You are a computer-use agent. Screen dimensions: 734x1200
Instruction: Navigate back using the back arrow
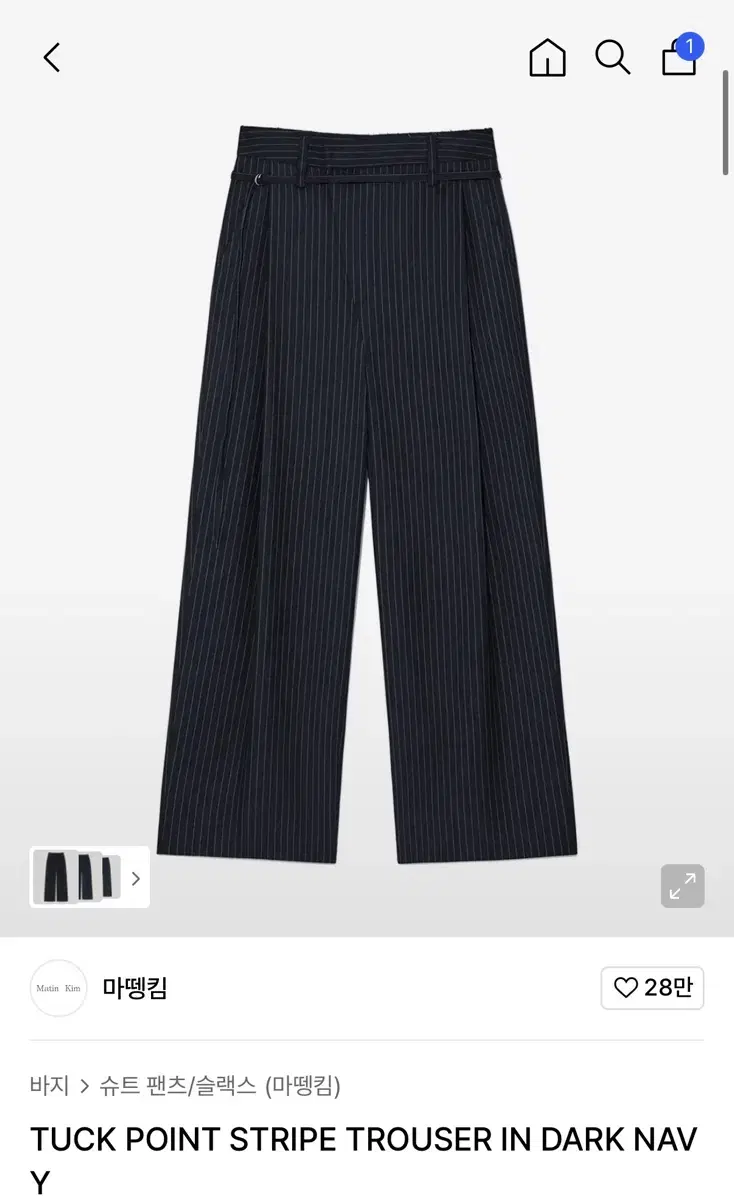click(x=51, y=57)
